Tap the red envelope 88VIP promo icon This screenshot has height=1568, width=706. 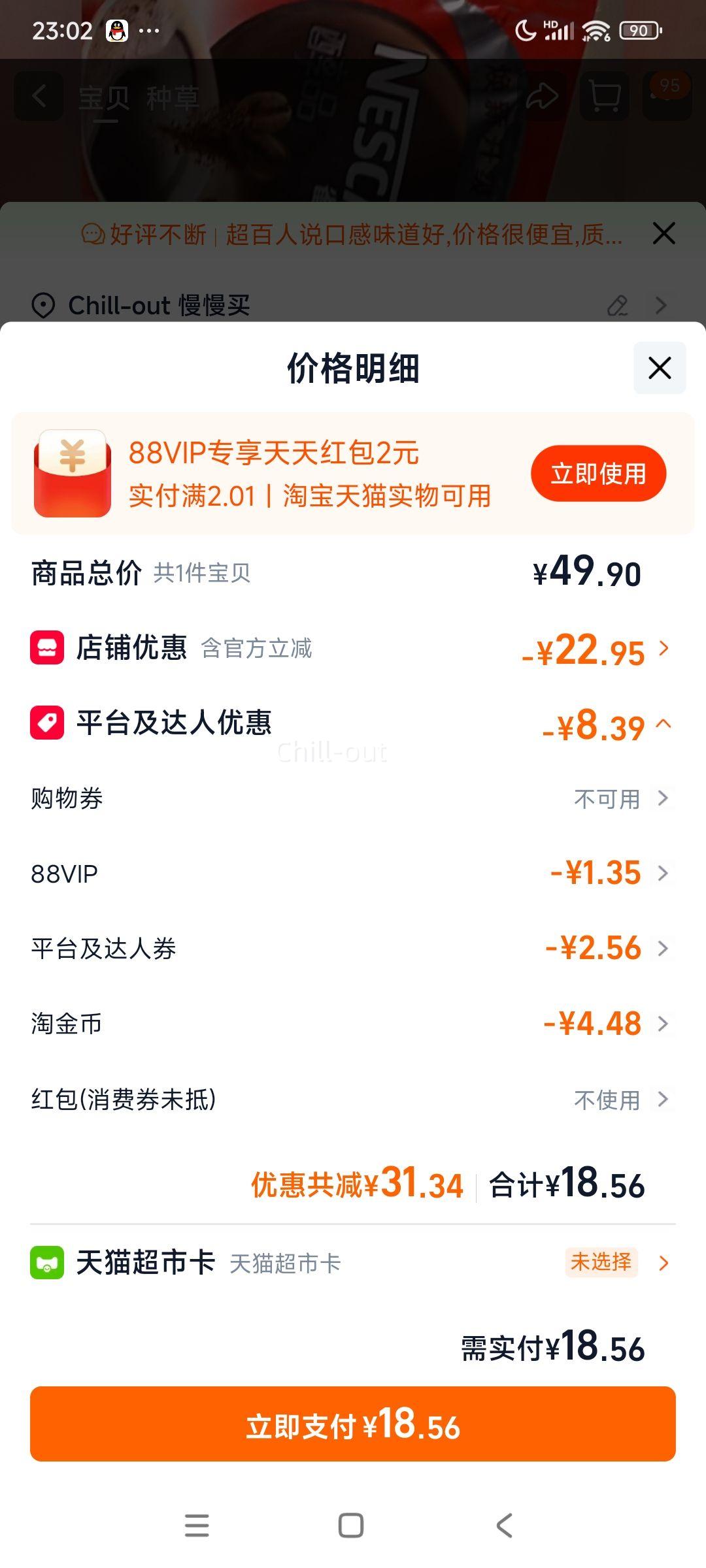click(73, 472)
